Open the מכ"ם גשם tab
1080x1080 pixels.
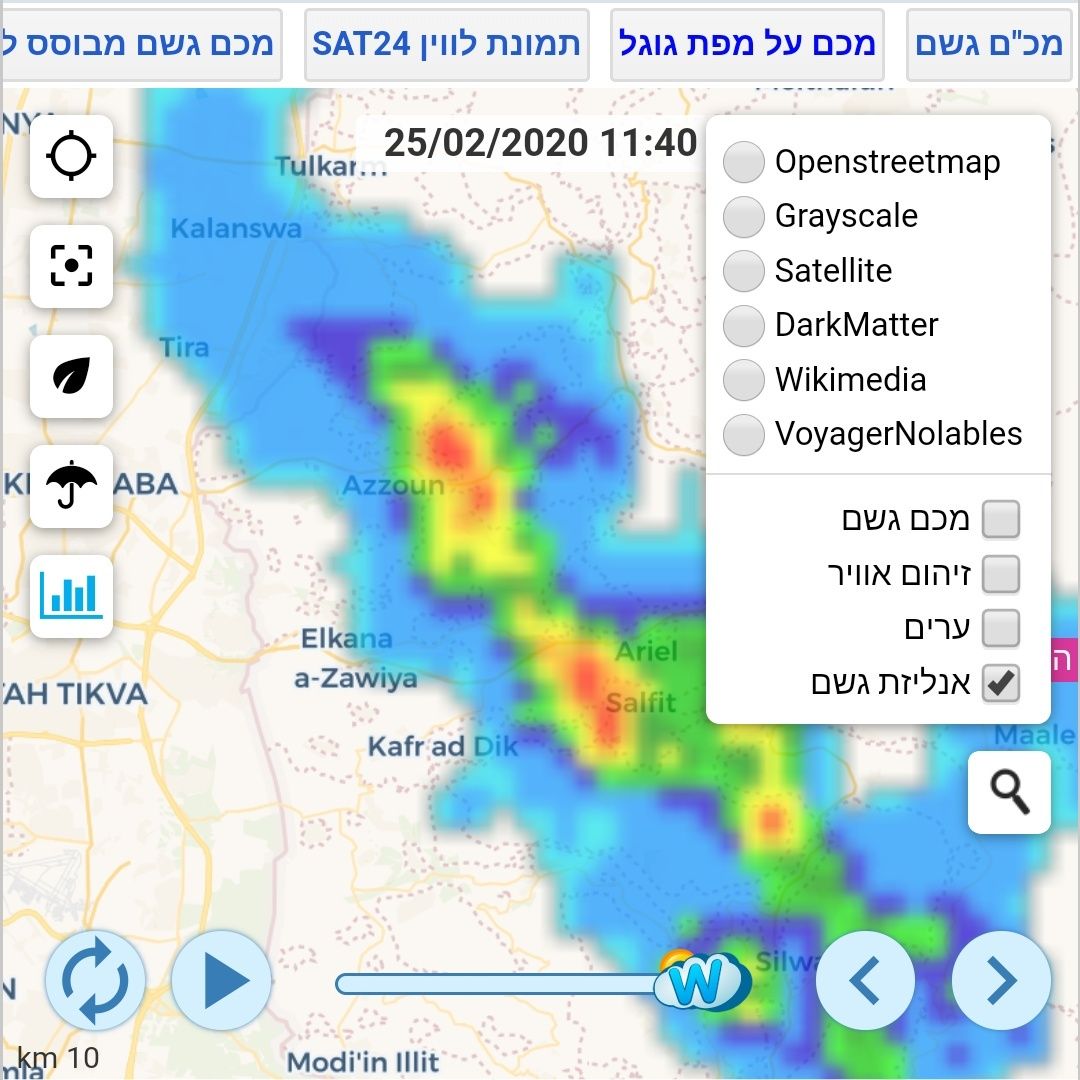[x=988, y=45]
